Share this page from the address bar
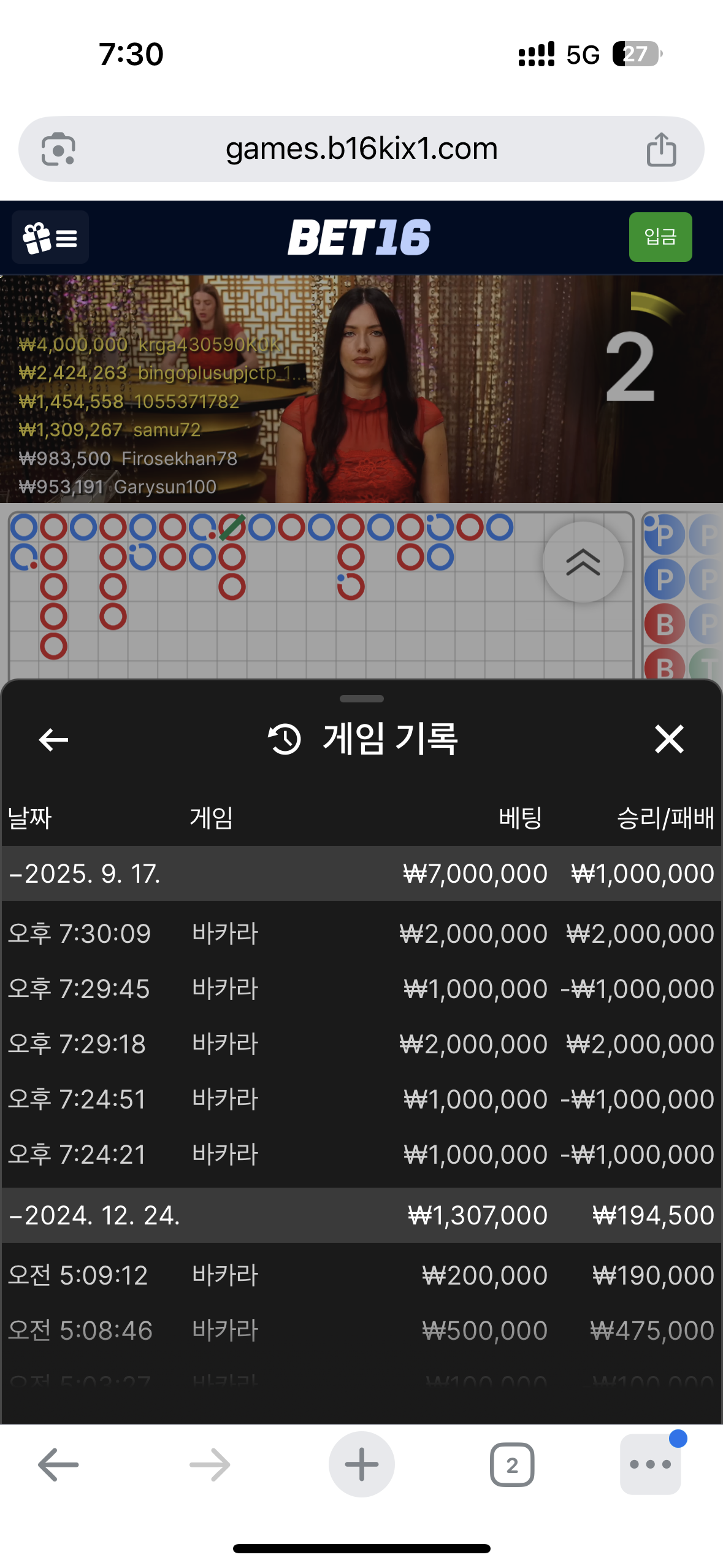Image resolution: width=723 pixels, height=1568 pixels. click(x=661, y=149)
